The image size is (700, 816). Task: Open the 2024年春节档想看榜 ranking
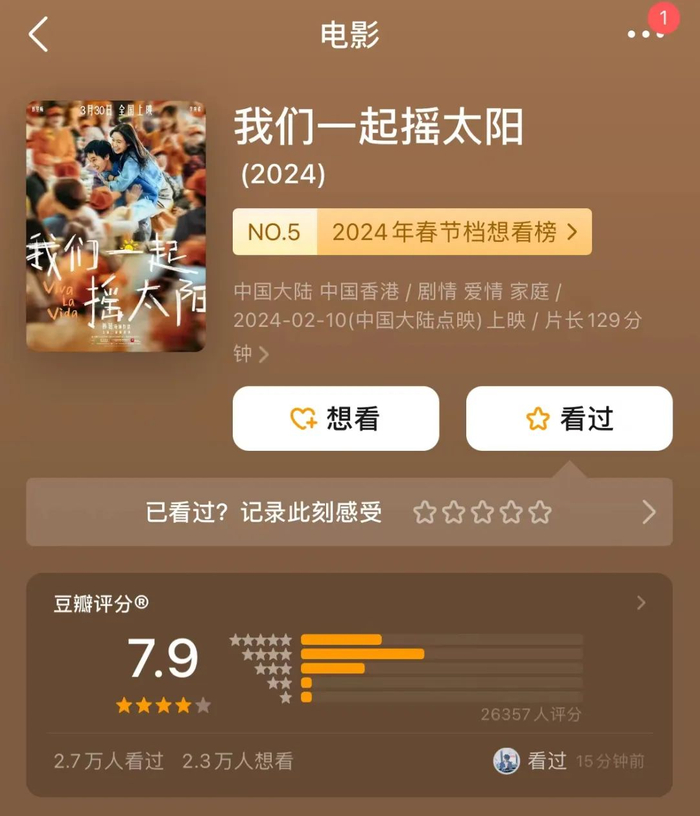pyautogui.click(x=412, y=232)
